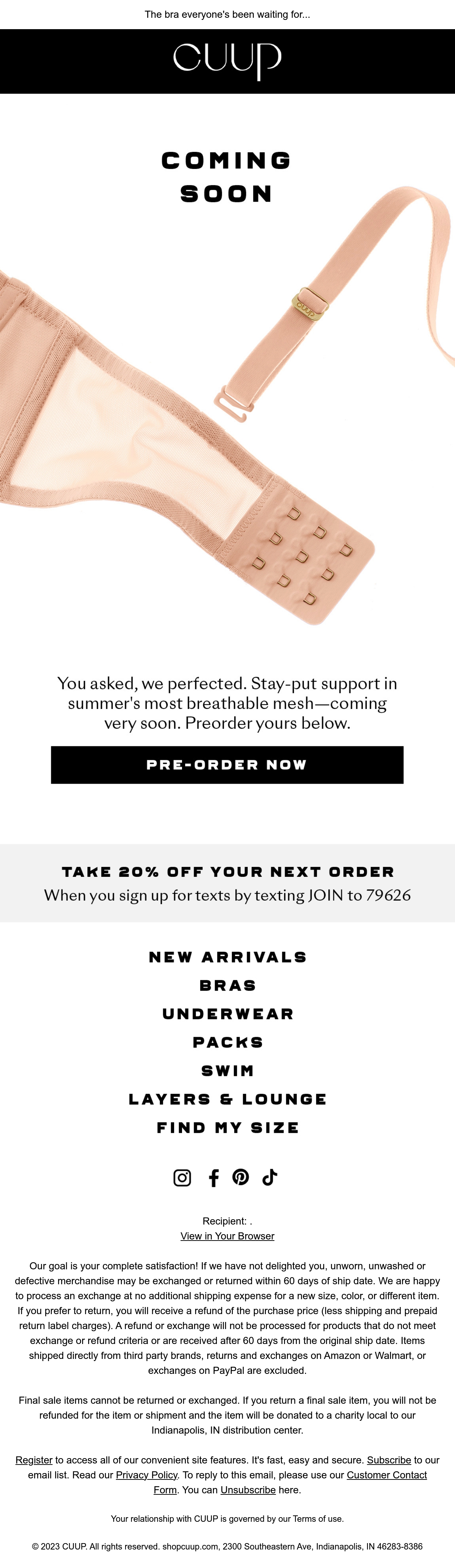The height and width of the screenshot is (1568, 455).
Task: Visit CUUP's Instagram page
Action: tap(182, 1178)
